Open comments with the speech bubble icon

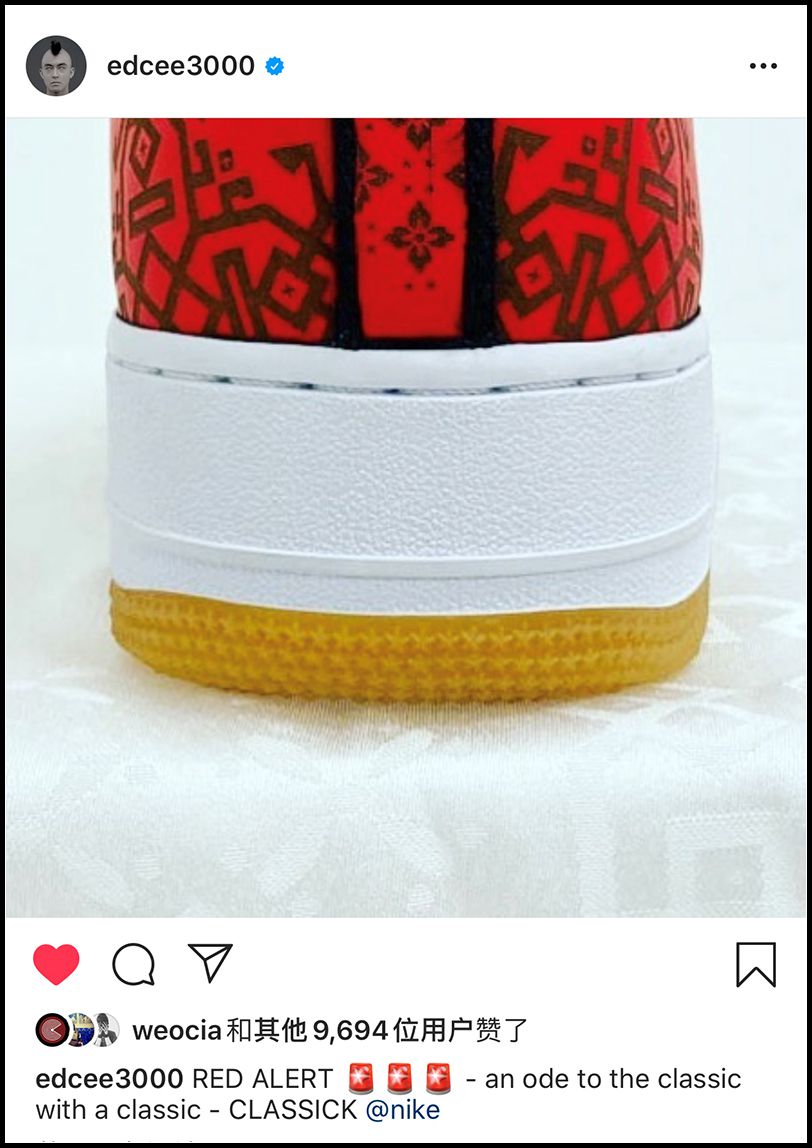click(133, 964)
